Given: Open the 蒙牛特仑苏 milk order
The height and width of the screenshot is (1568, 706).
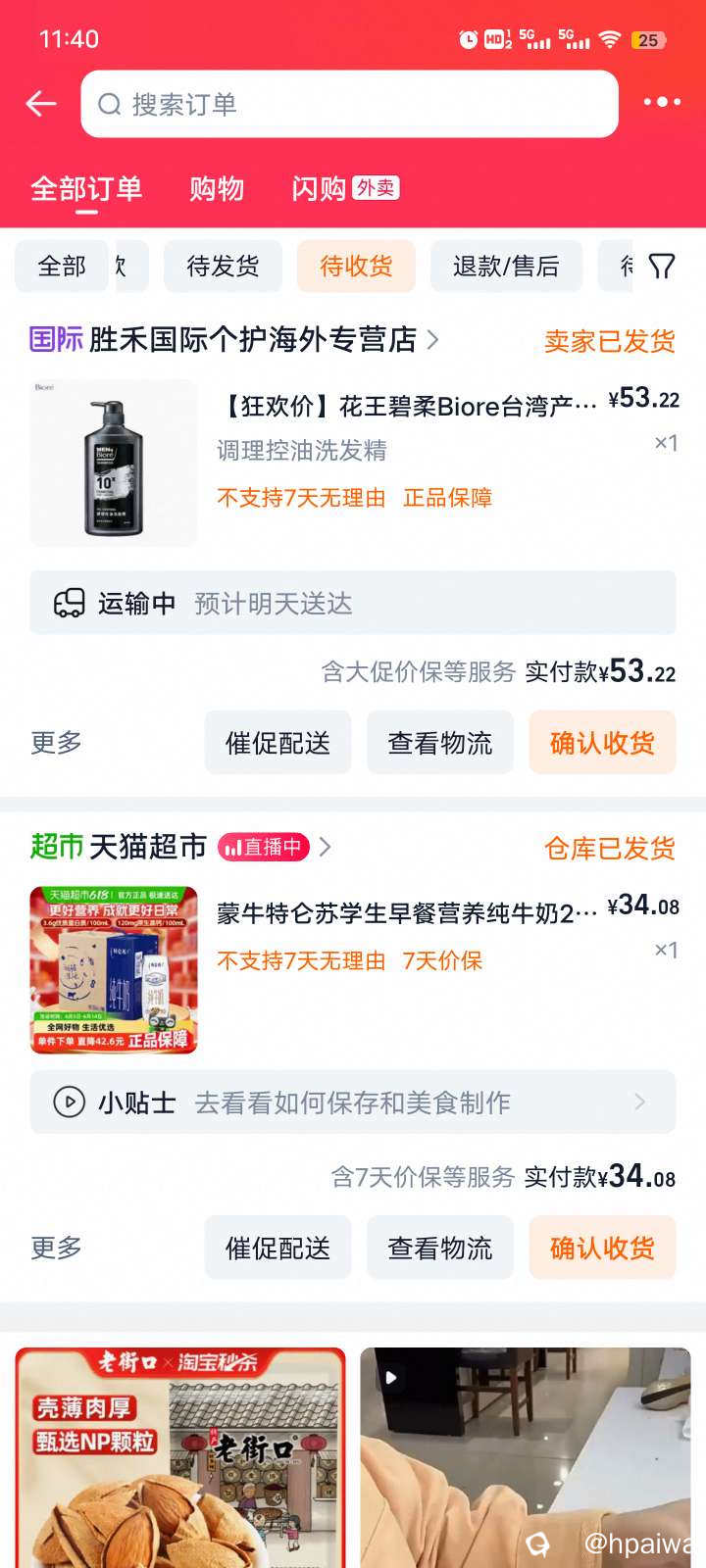Looking at the screenshot, I should (x=406, y=913).
